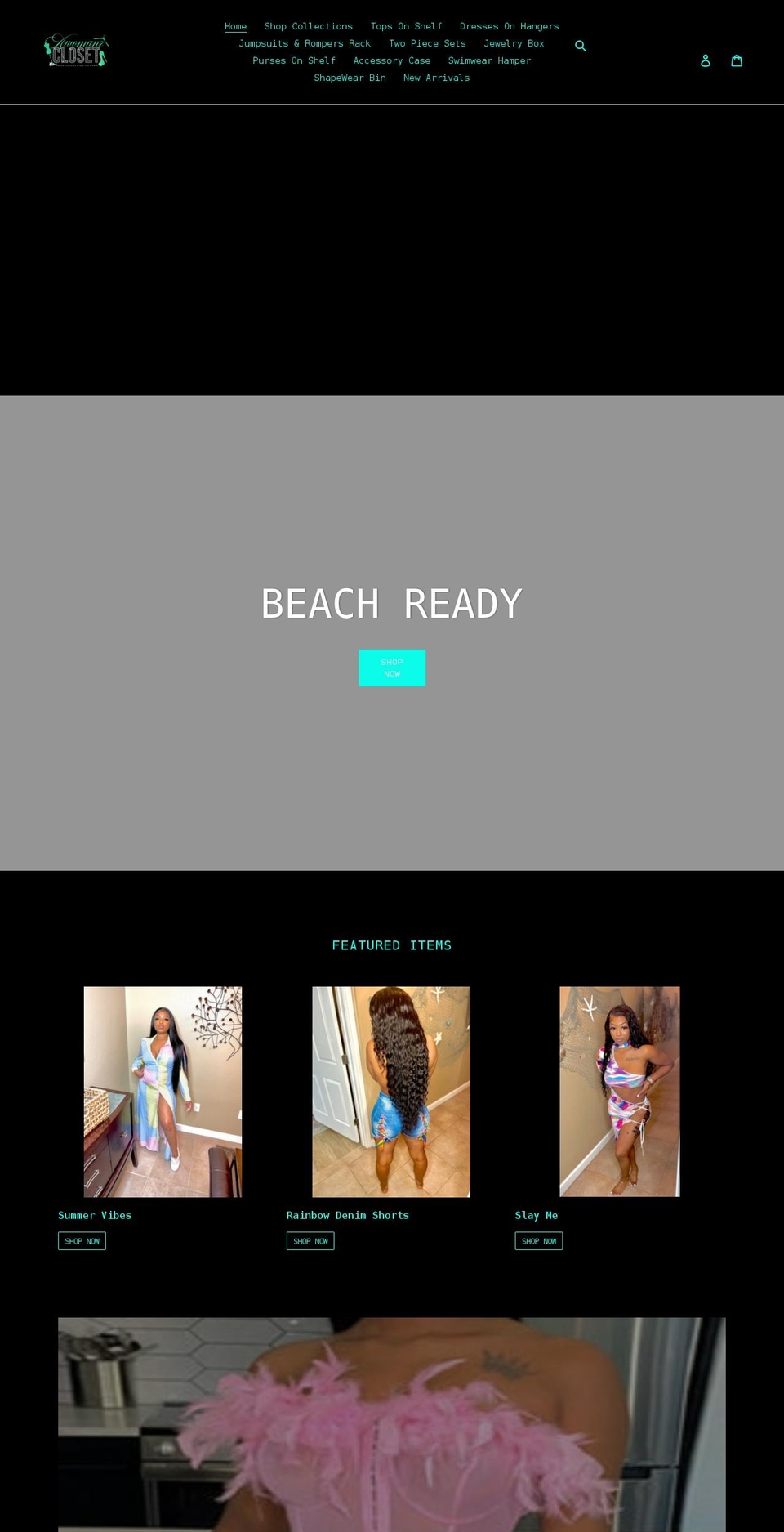The height and width of the screenshot is (1532, 784).
Task: Select Two Piece Sets
Action: point(427,42)
